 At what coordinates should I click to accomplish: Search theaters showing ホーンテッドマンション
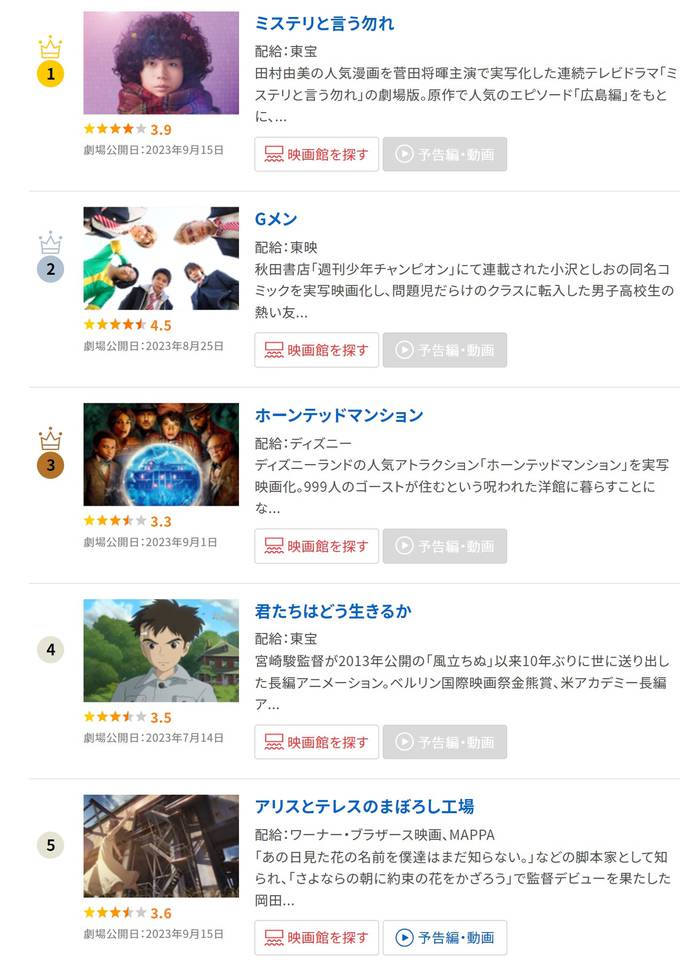coord(316,546)
